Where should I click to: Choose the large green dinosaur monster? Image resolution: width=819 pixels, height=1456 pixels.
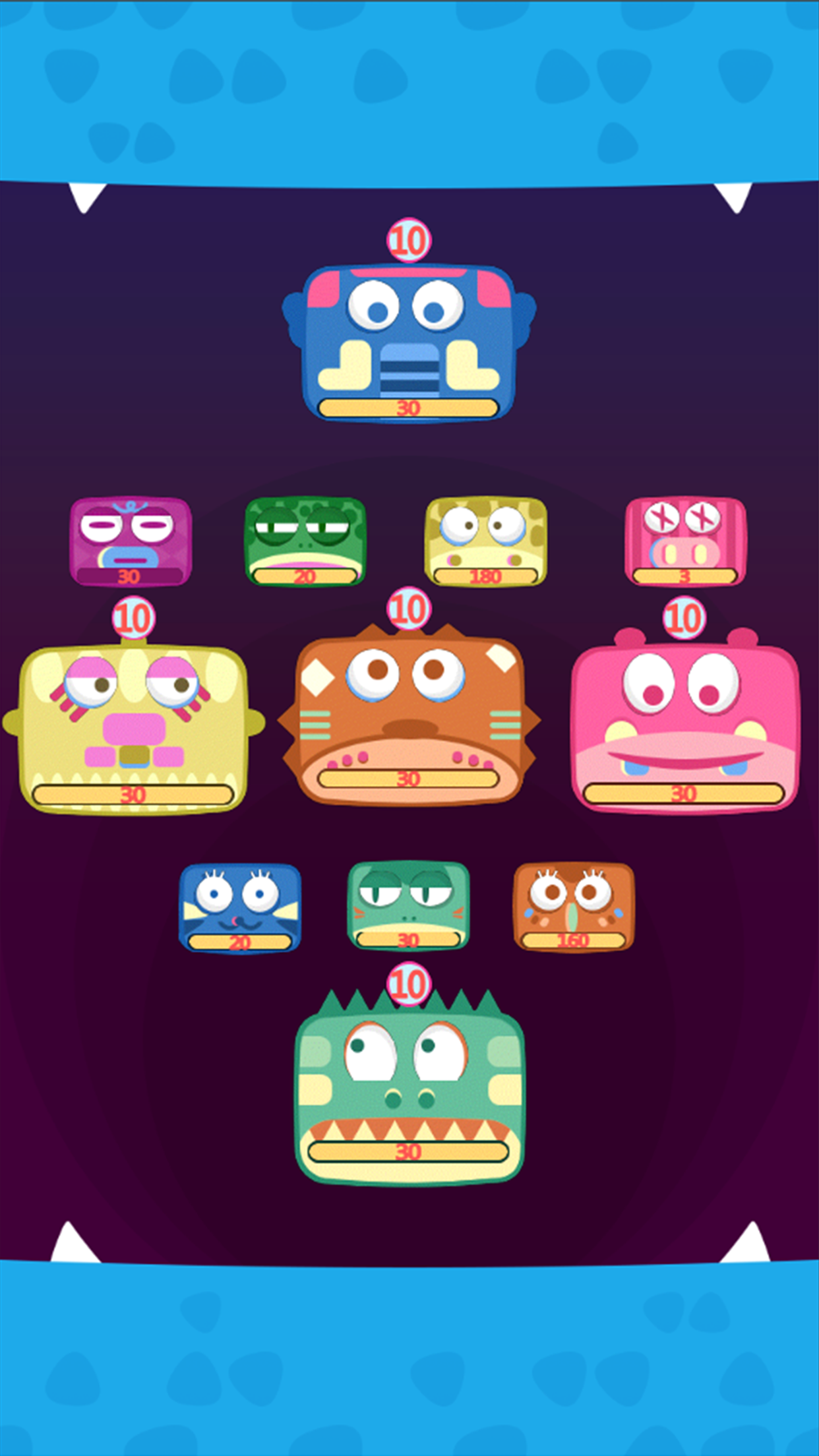click(x=409, y=1087)
